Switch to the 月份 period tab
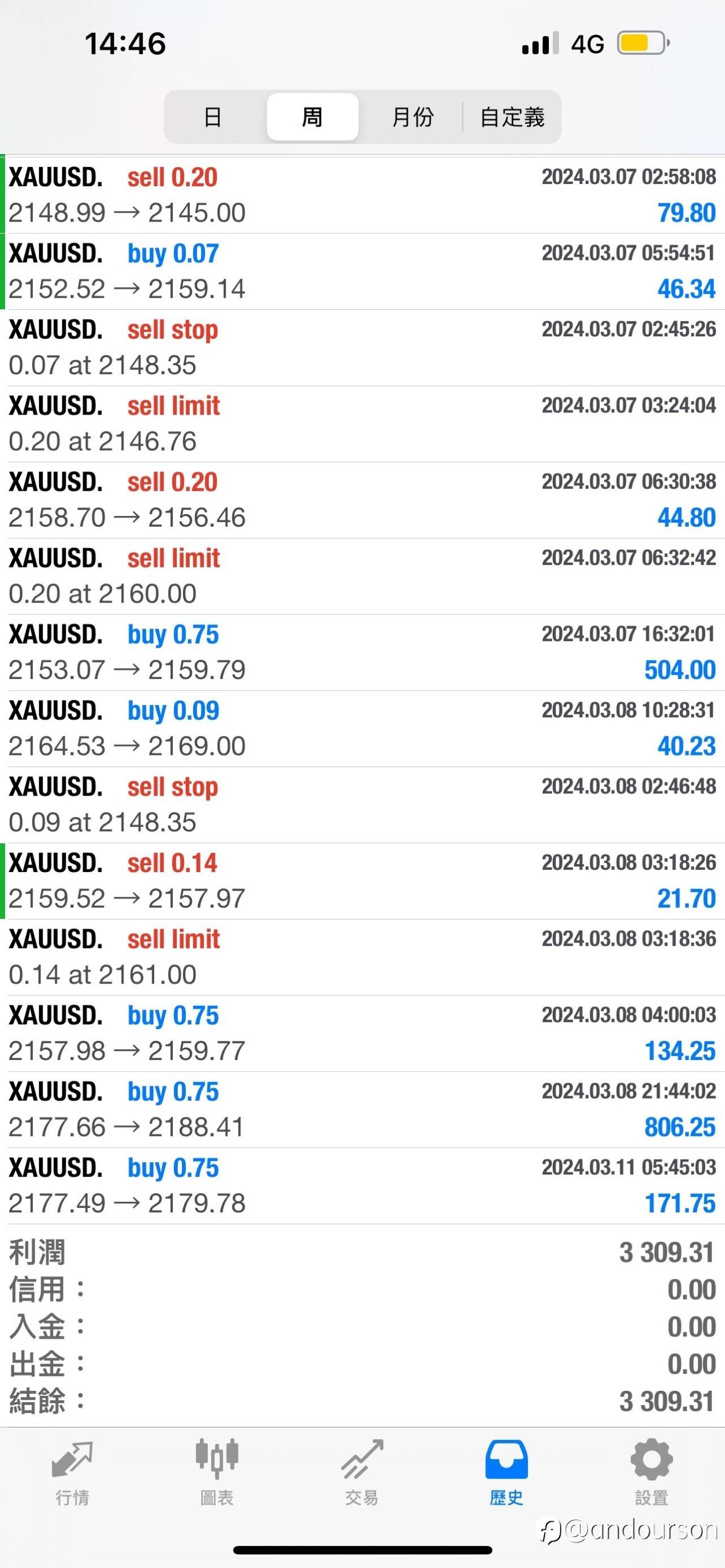725x1568 pixels. [x=412, y=117]
